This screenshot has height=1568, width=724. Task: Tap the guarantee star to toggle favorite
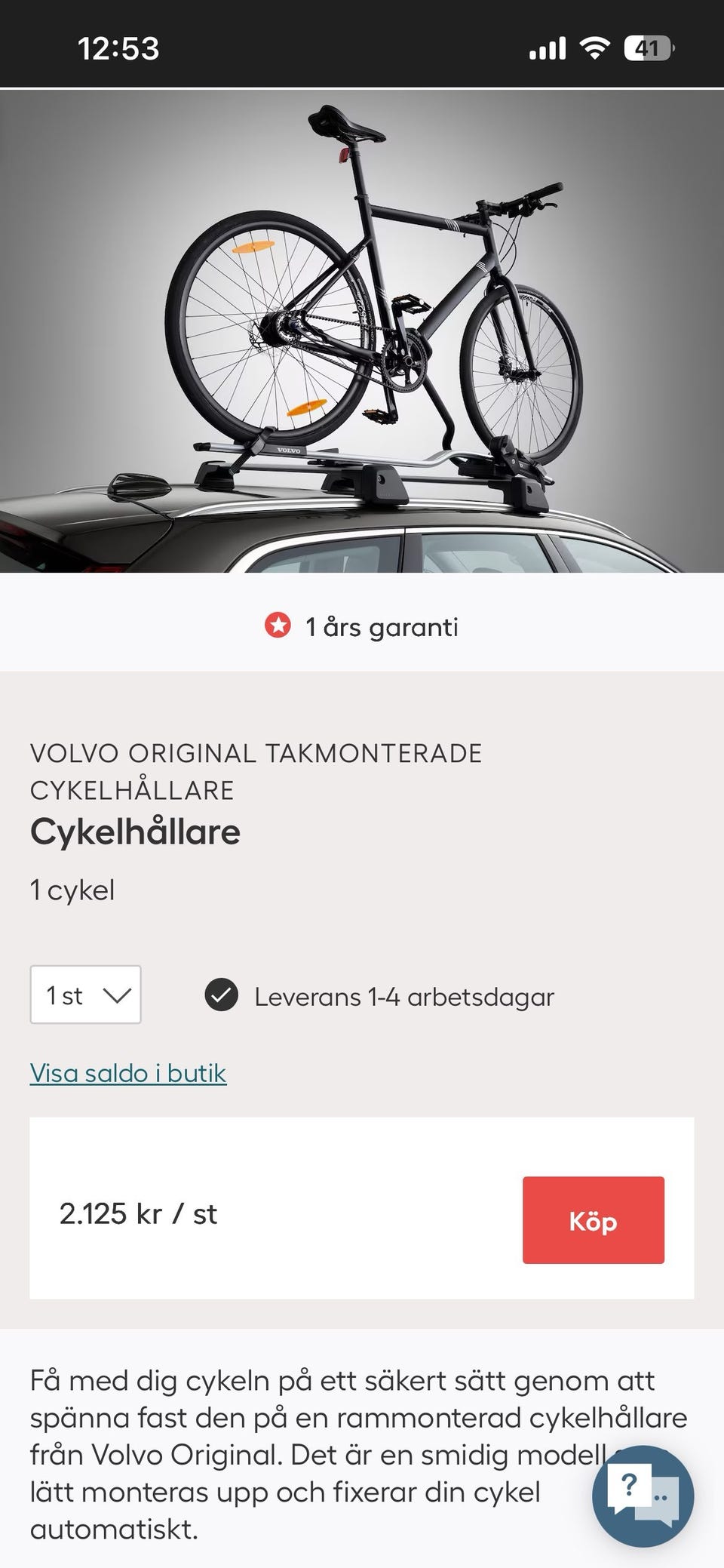pos(278,626)
